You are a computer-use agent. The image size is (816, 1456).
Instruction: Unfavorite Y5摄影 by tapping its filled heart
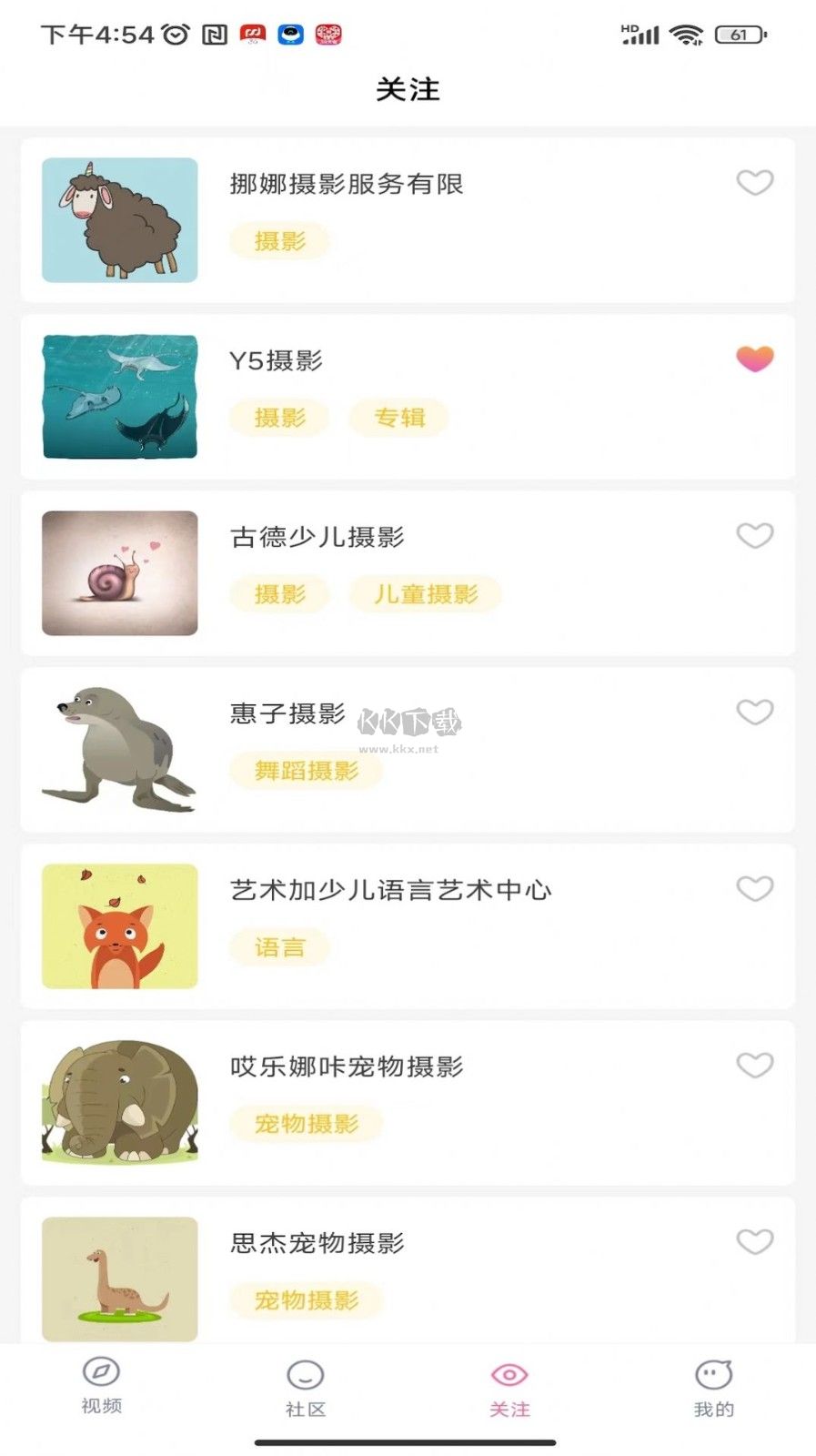[x=755, y=359]
